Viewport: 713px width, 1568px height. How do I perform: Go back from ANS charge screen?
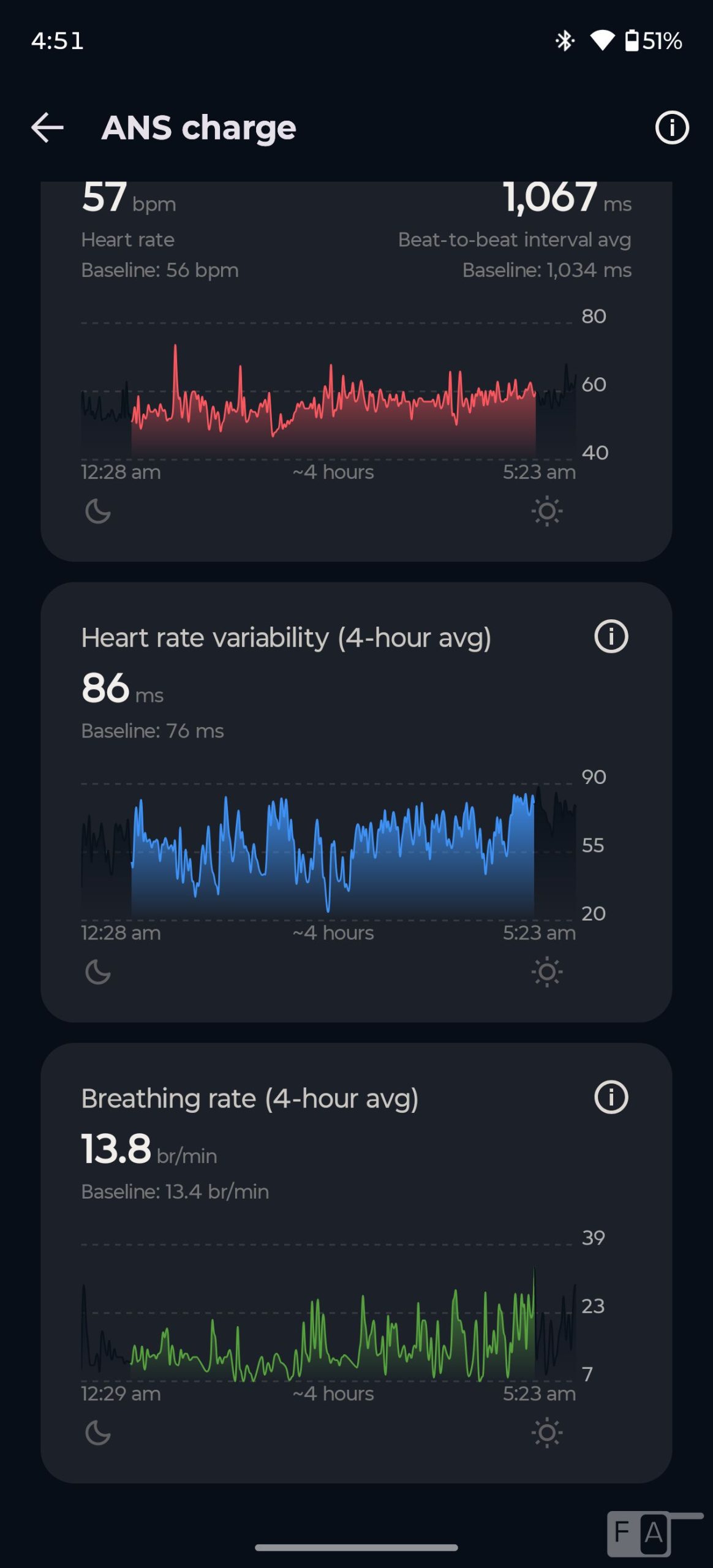48,127
